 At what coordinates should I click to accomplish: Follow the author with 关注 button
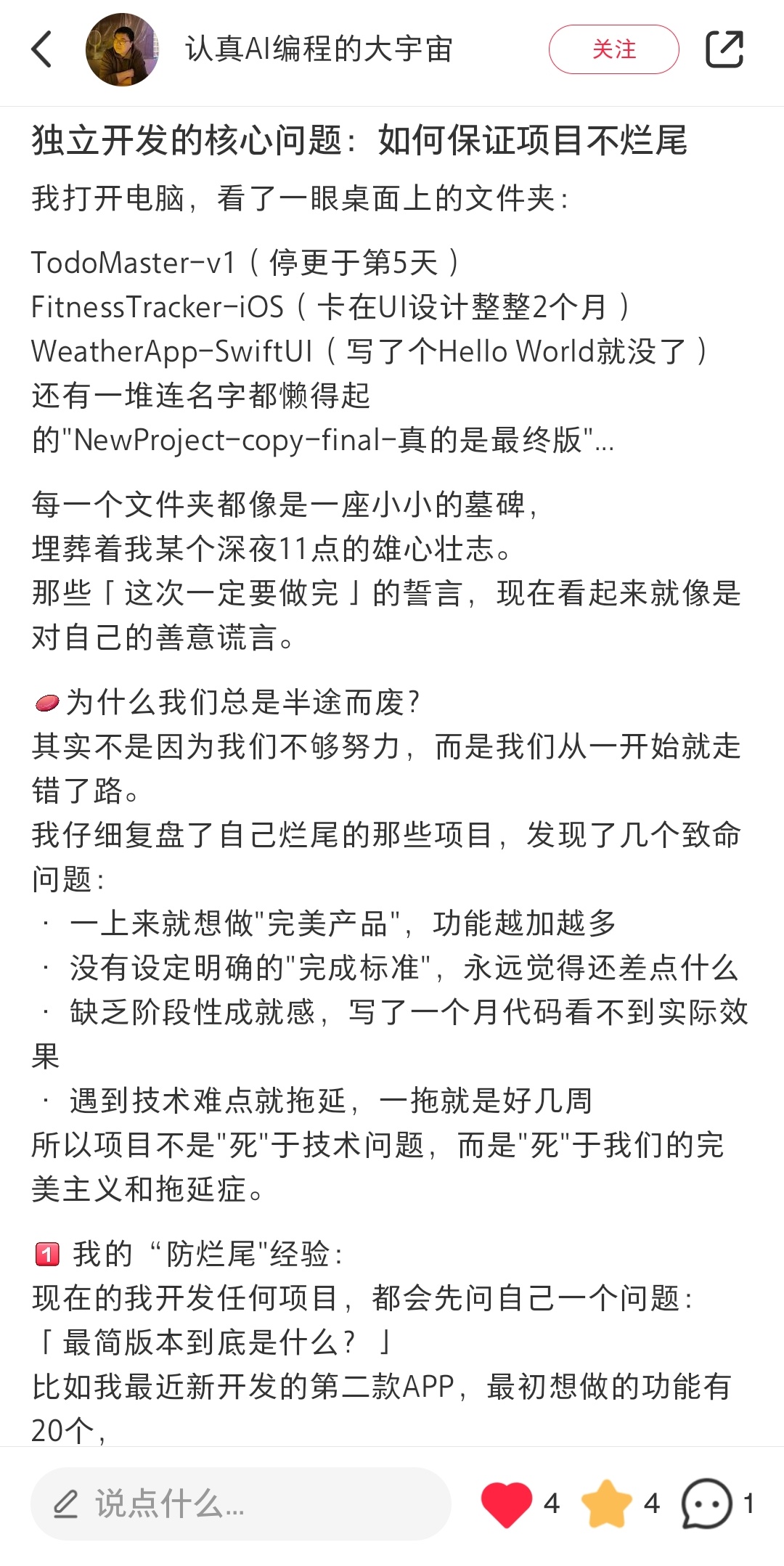pos(614,49)
